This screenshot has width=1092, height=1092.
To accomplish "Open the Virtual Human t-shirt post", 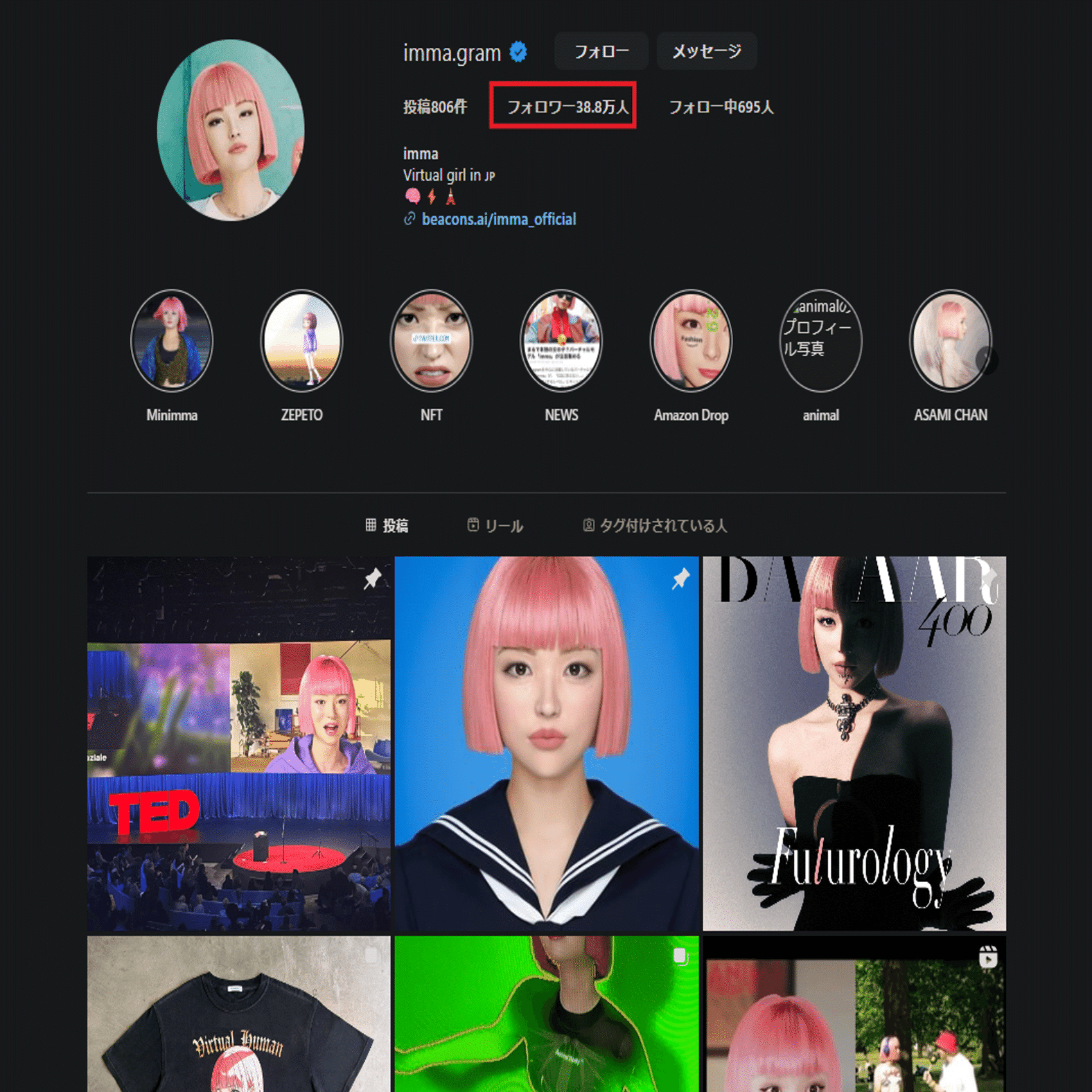I will click(239, 1014).
